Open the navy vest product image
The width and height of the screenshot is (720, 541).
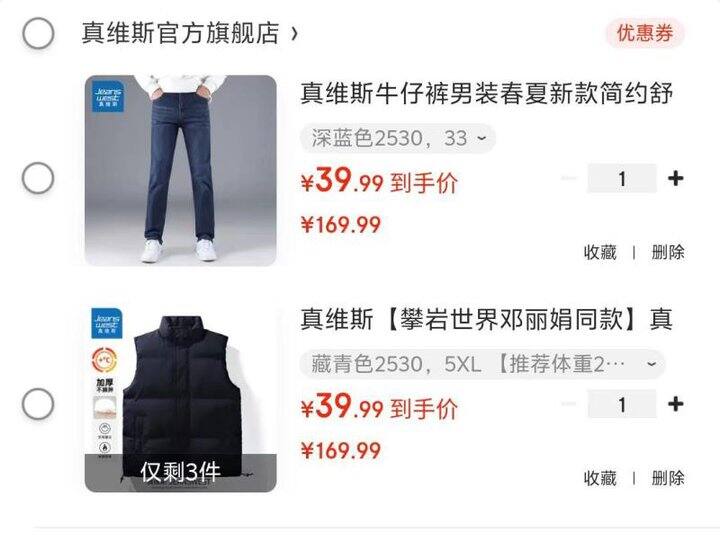(180, 396)
